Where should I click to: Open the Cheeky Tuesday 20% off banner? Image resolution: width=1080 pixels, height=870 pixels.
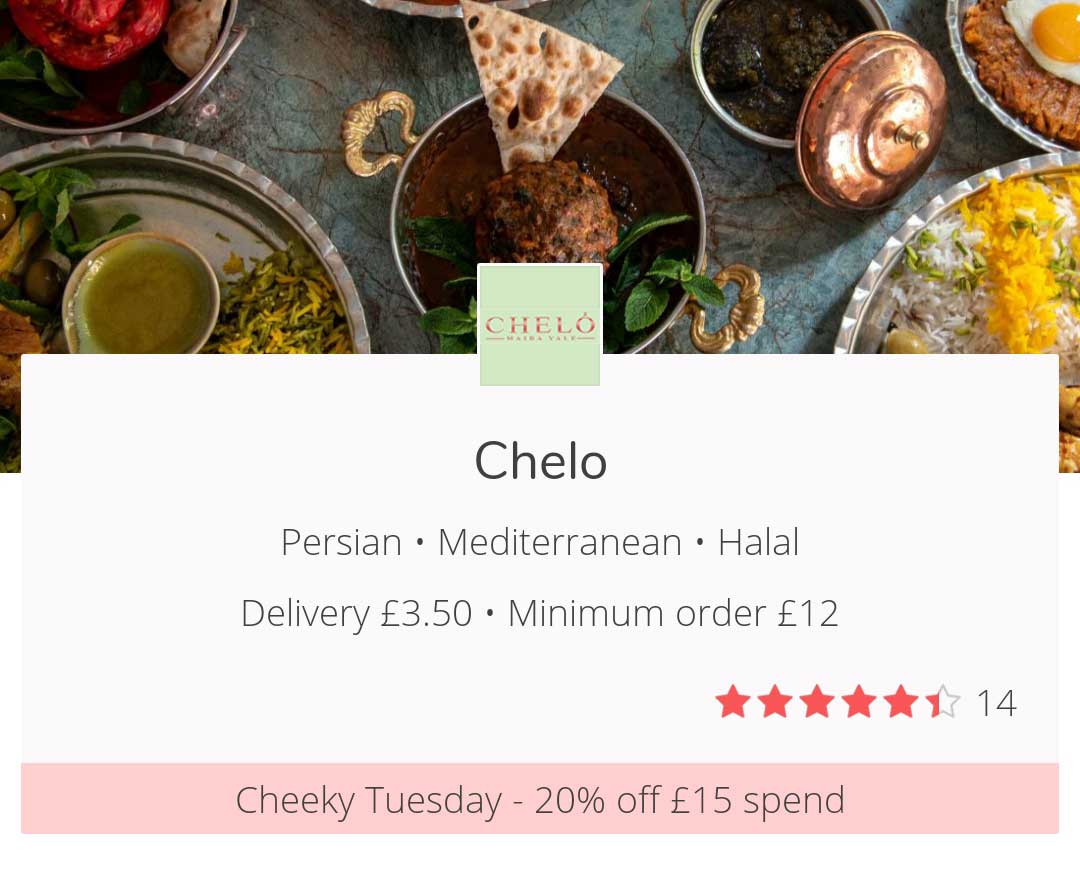540,799
